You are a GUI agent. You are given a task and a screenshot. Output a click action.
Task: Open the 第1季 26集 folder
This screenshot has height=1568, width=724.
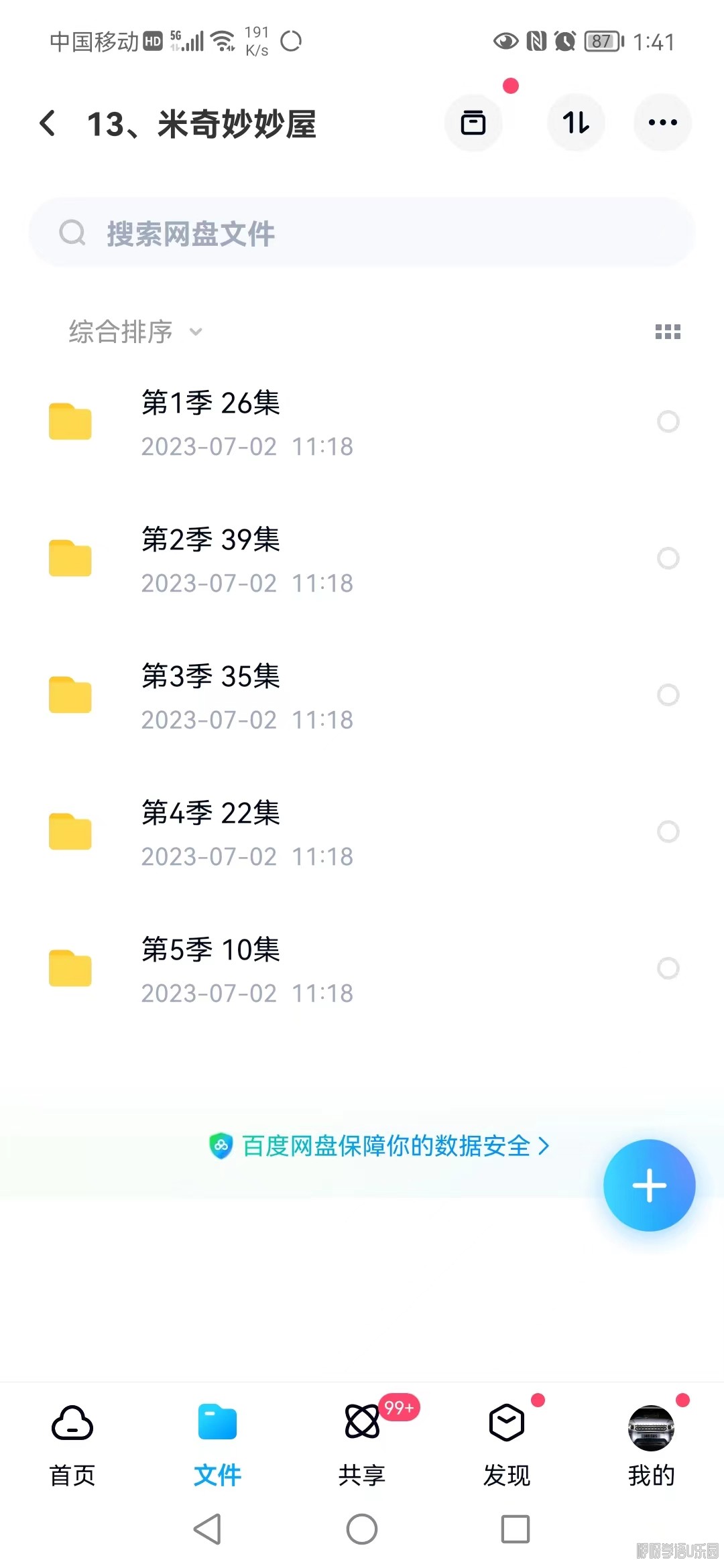tap(210, 423)
